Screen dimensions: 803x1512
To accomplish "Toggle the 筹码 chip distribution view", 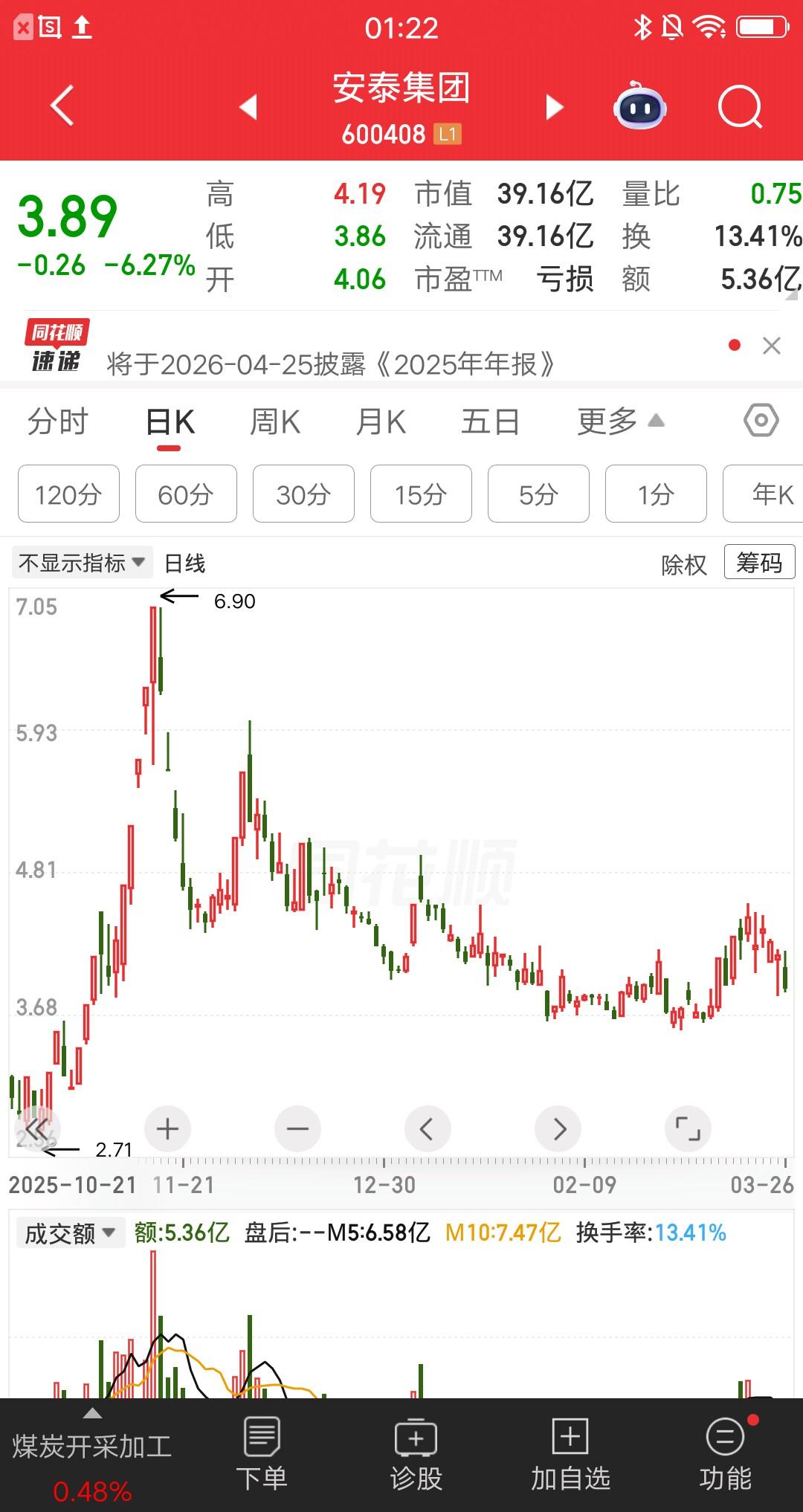I will tap(758, 563).
